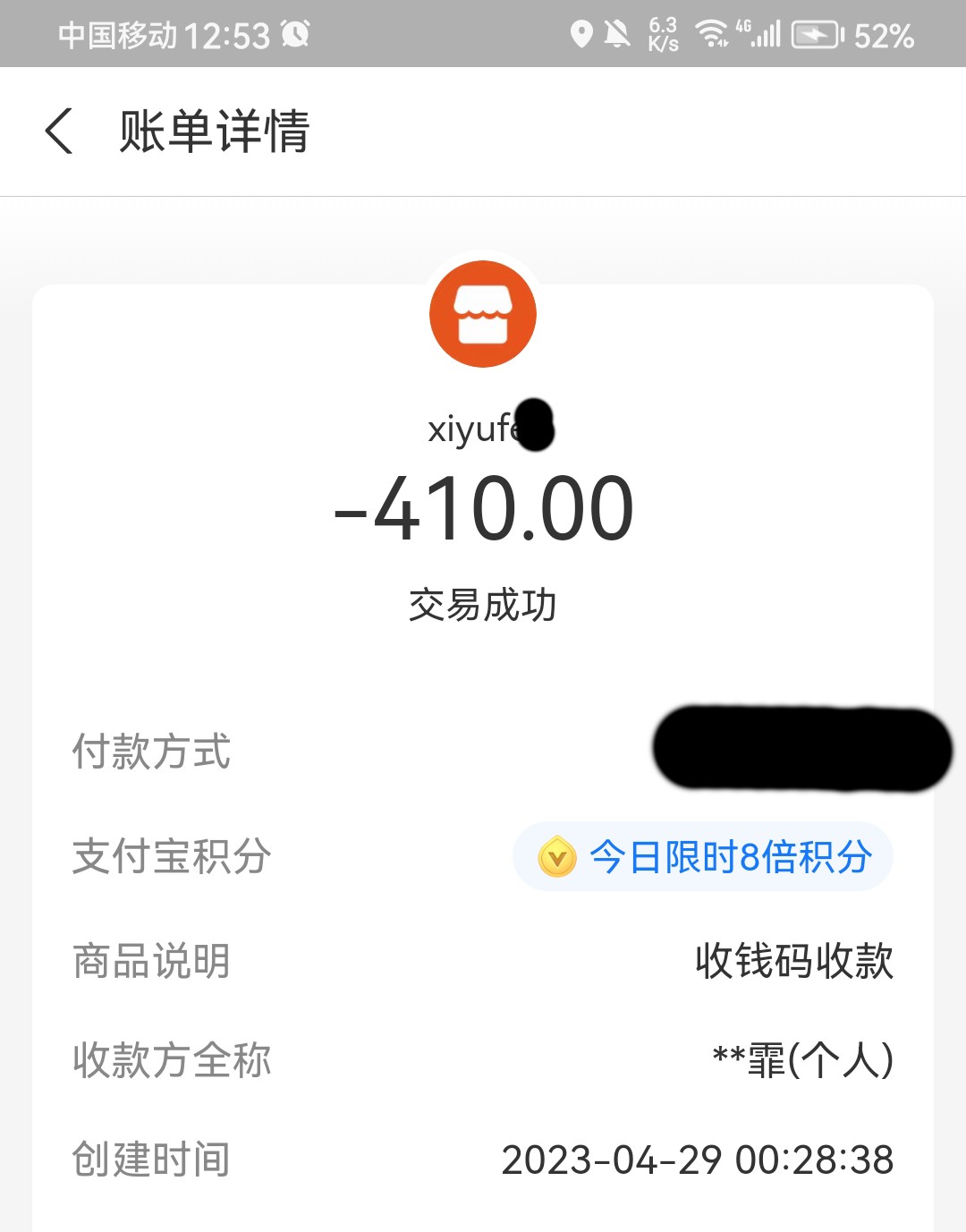Screen dimensions: 966x1232
Task: Open the 今日限时8倍积分 points badge
Action: (702, 856)
